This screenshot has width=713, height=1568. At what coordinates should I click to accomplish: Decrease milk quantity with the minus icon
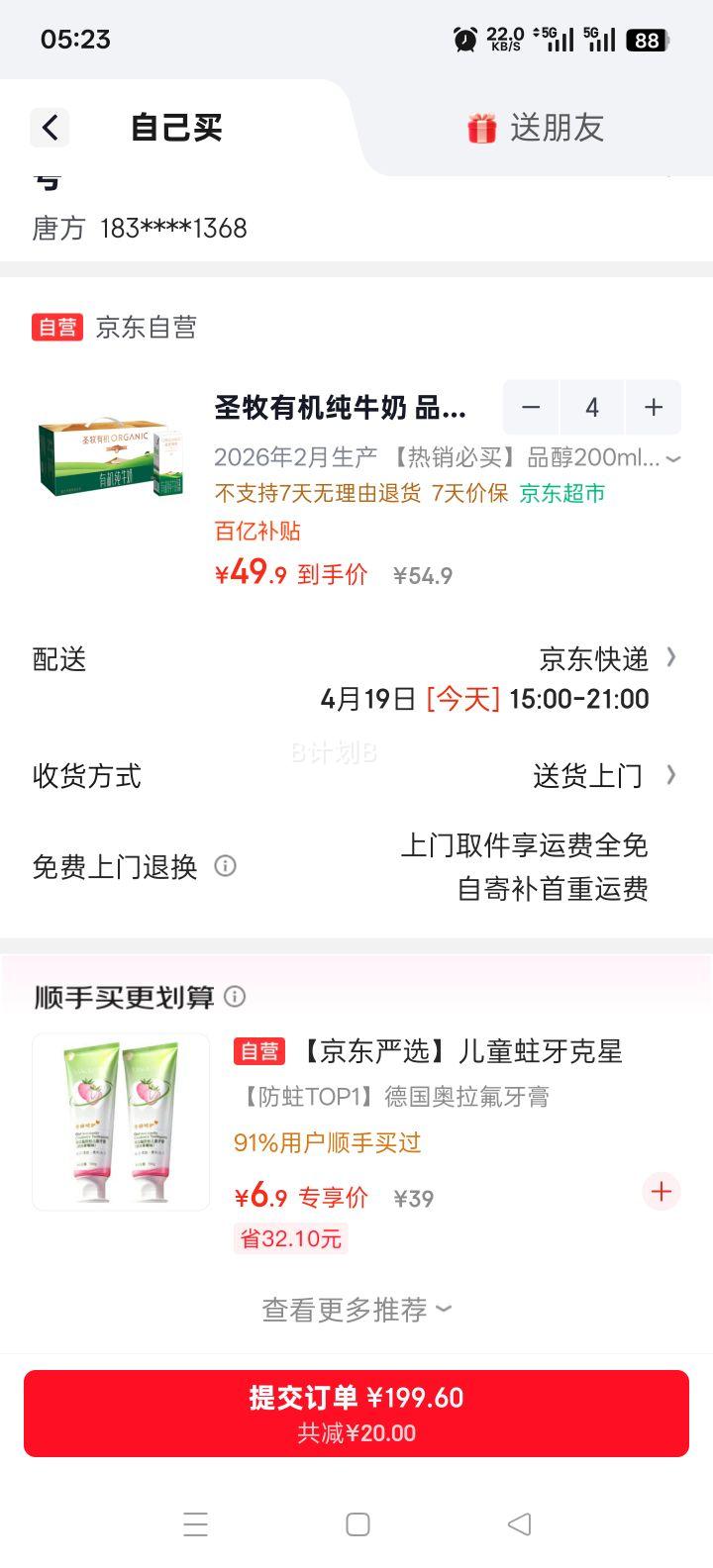point(531,407)
